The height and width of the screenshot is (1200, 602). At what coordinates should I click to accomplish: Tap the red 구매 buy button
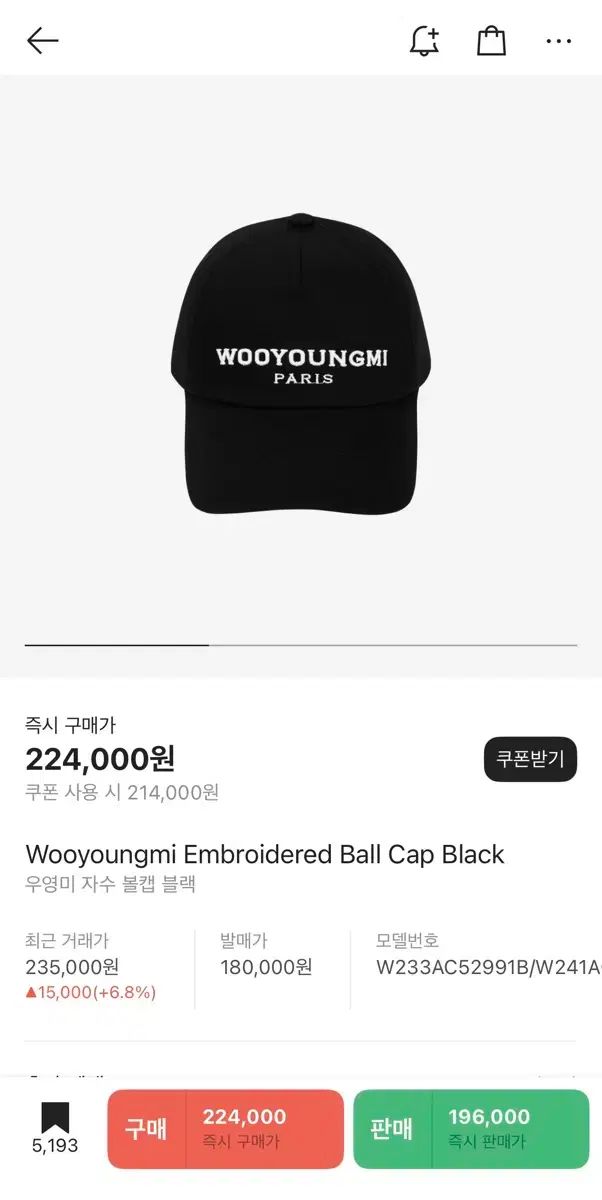pos(225,1129)
